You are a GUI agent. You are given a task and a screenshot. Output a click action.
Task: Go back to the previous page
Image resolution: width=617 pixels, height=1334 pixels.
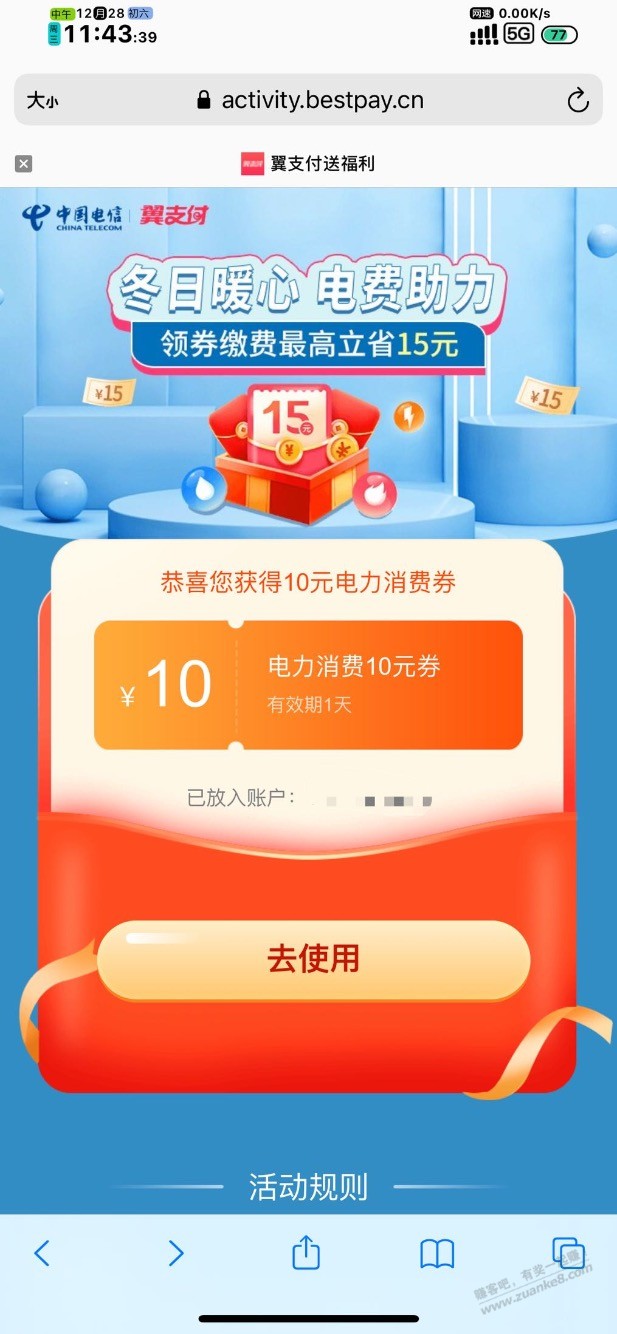42,1253
